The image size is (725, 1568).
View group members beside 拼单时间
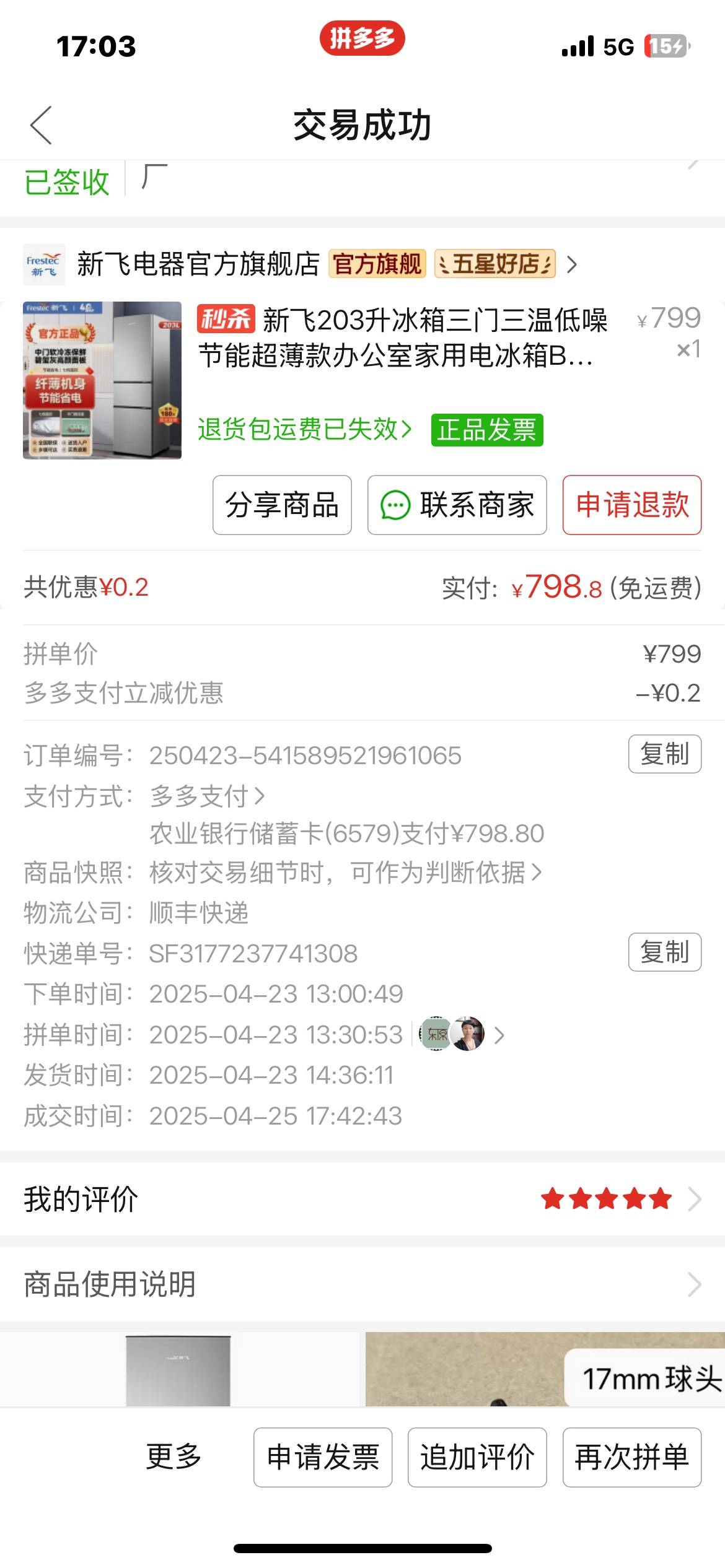[462, 1034]
